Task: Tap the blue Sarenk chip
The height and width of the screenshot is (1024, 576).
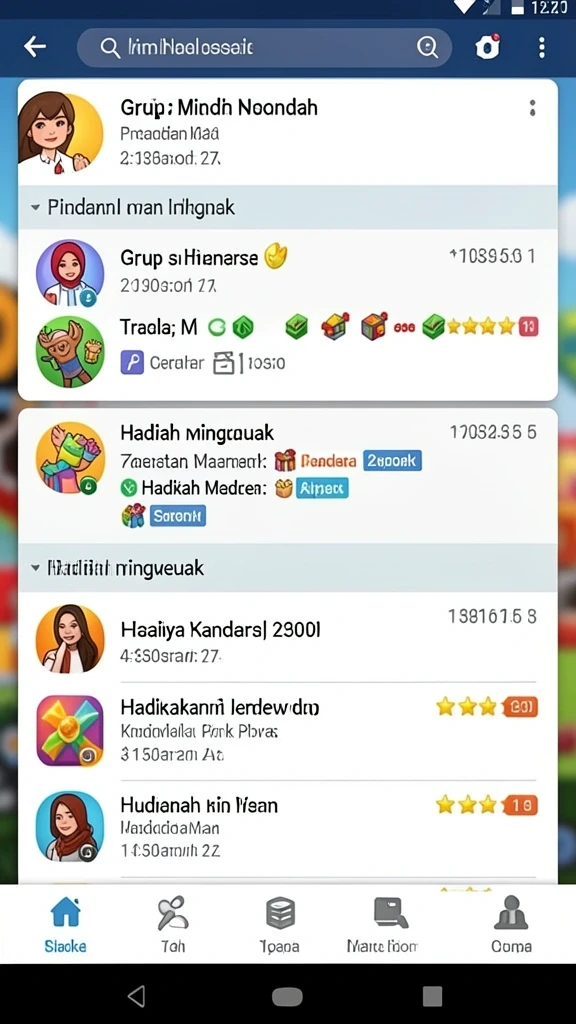Action: [178, 517]
